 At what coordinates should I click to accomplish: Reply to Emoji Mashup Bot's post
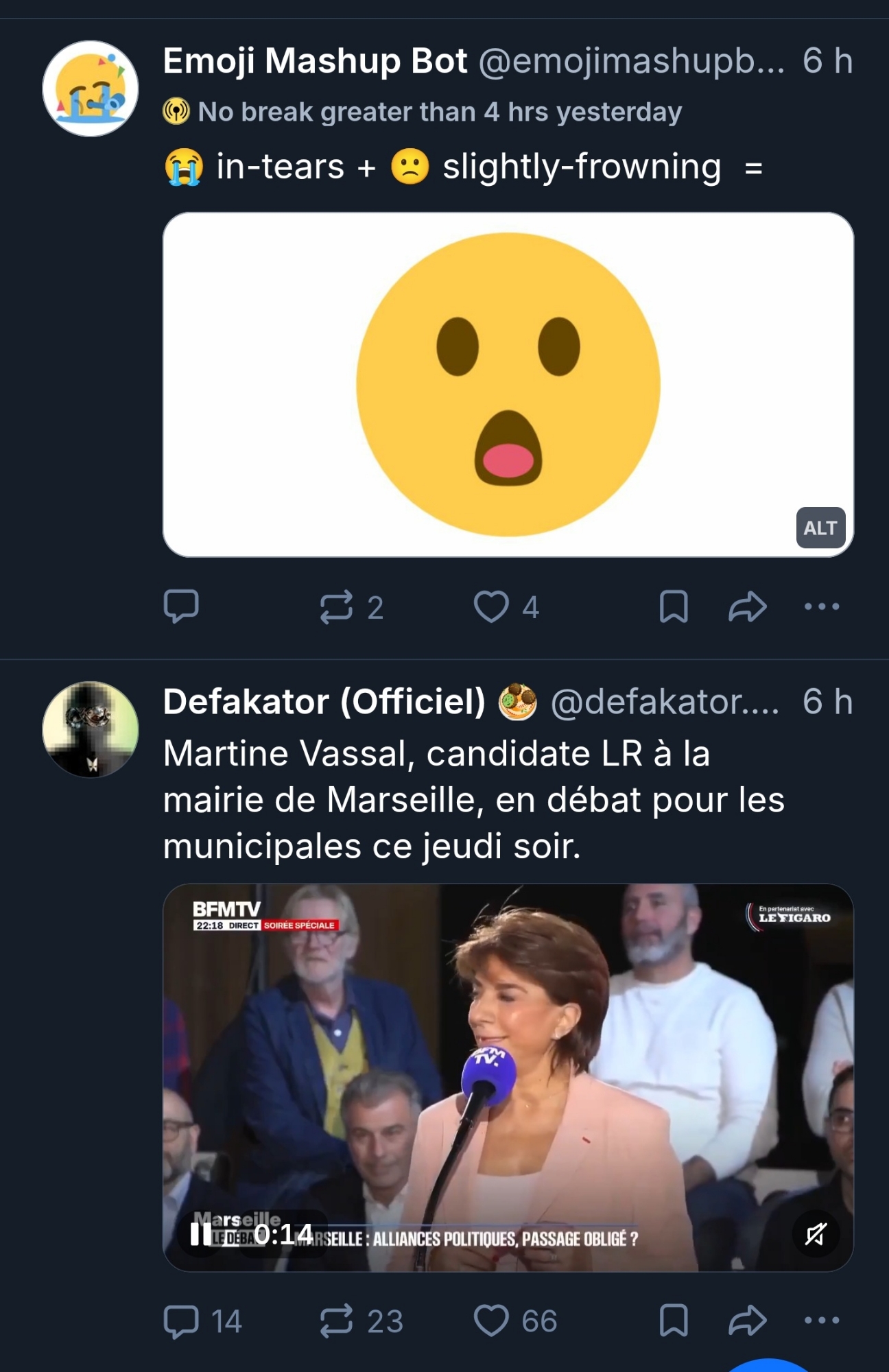pyautogui.click(x=181, y=606)
